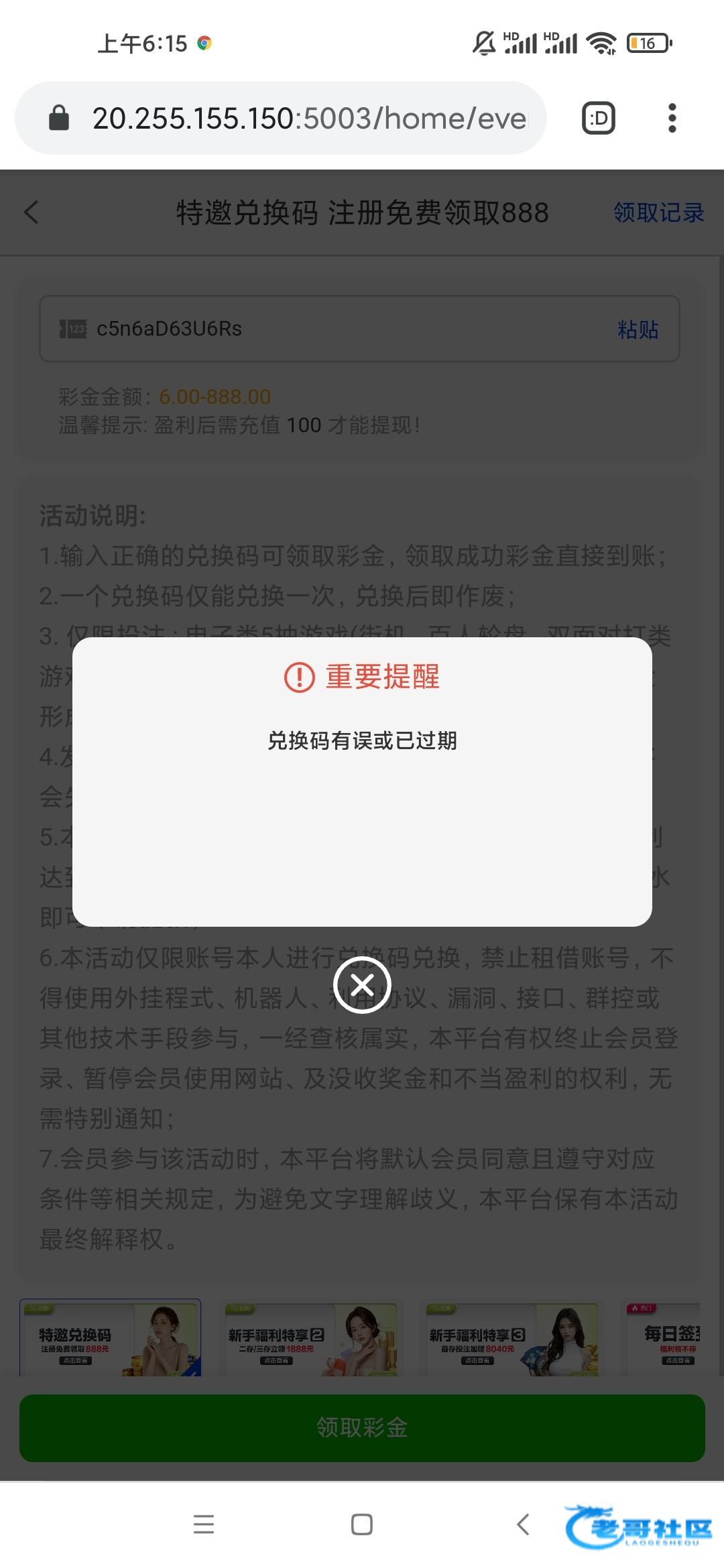Go back using the page's back arrow
Screen dimensions: 724x1568
31,212
